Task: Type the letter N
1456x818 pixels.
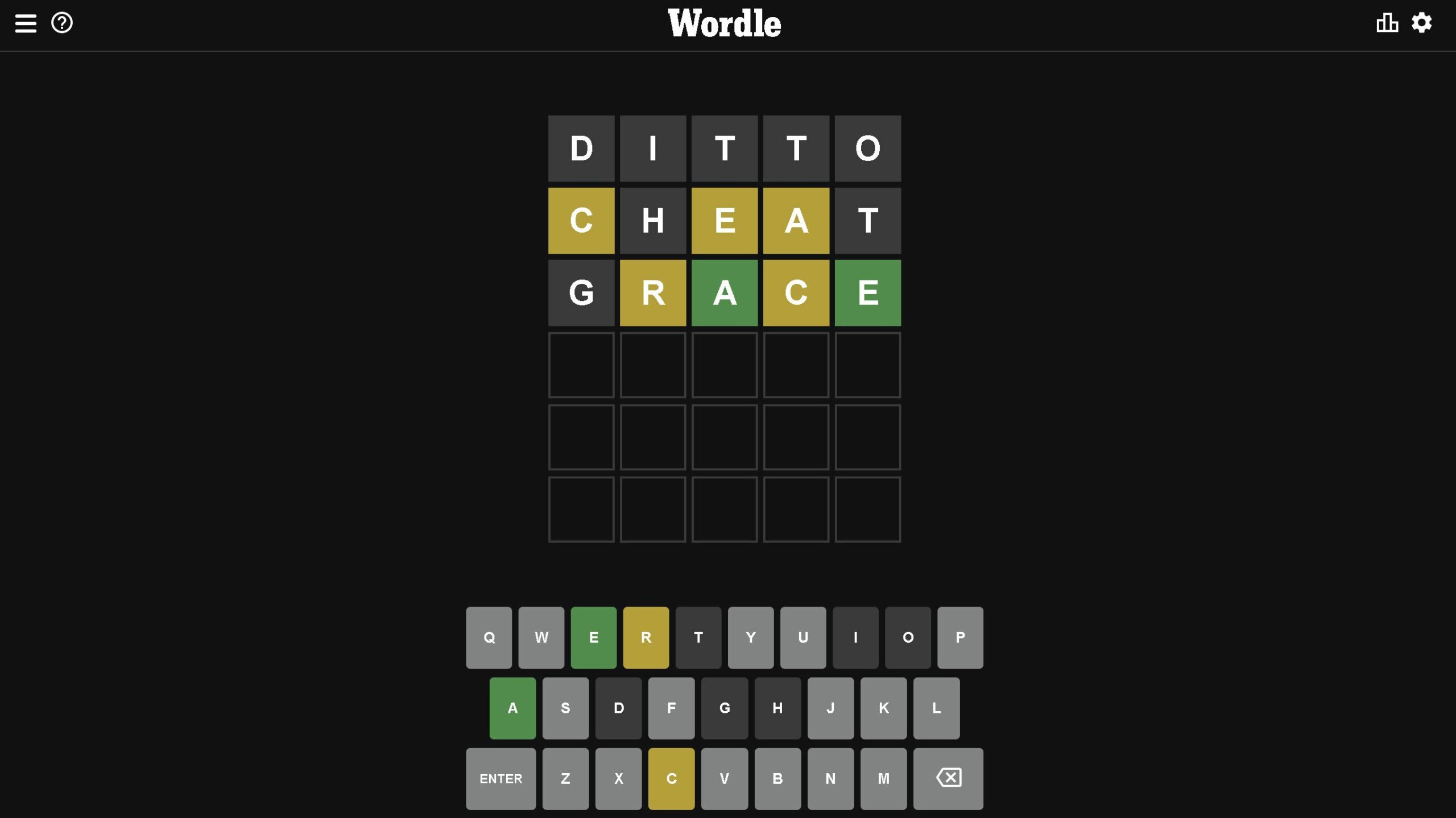Action: (830, 778)
